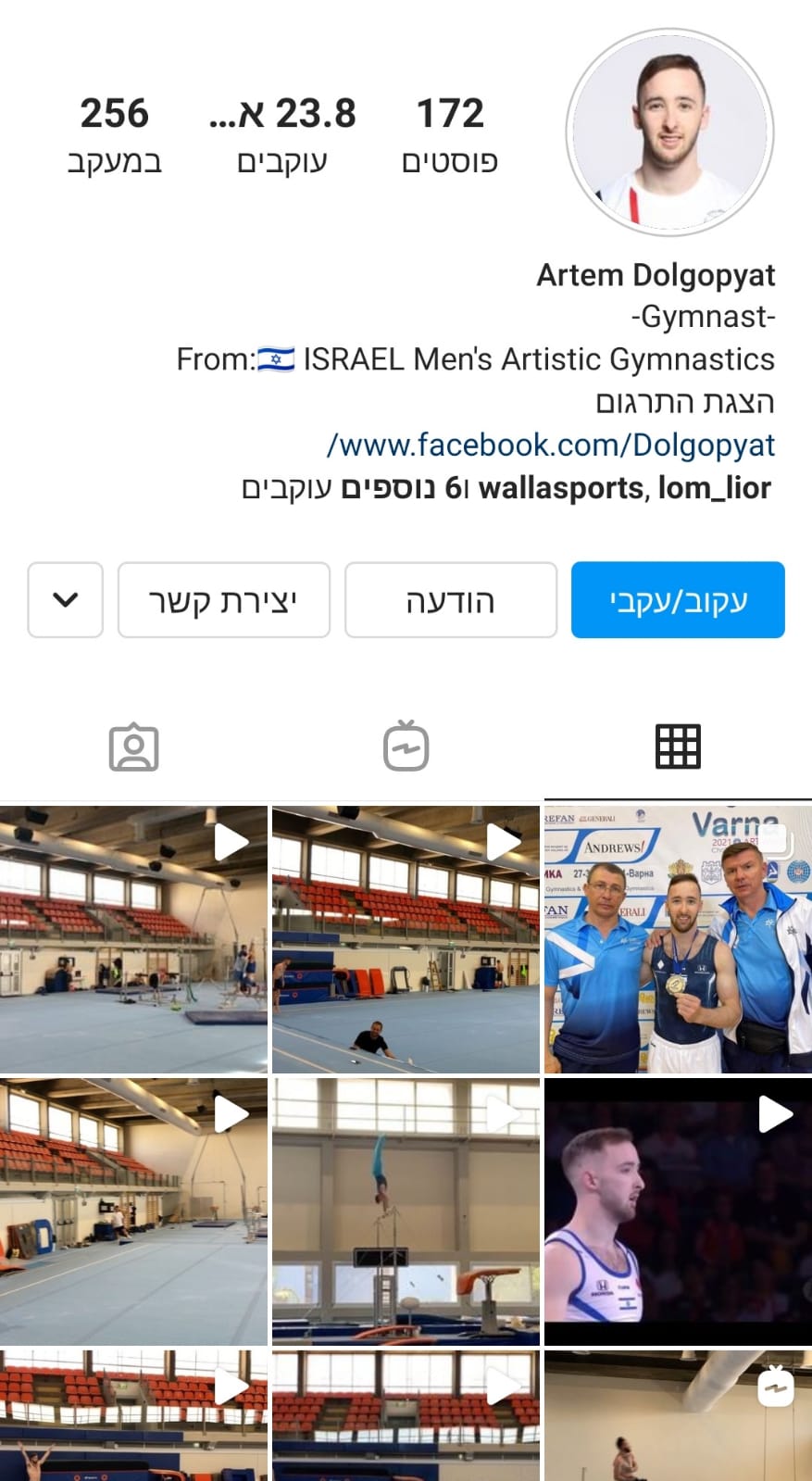Screen dimensions: 812x1481
Task: Tap the blue follow button
Action: (678, 600)
